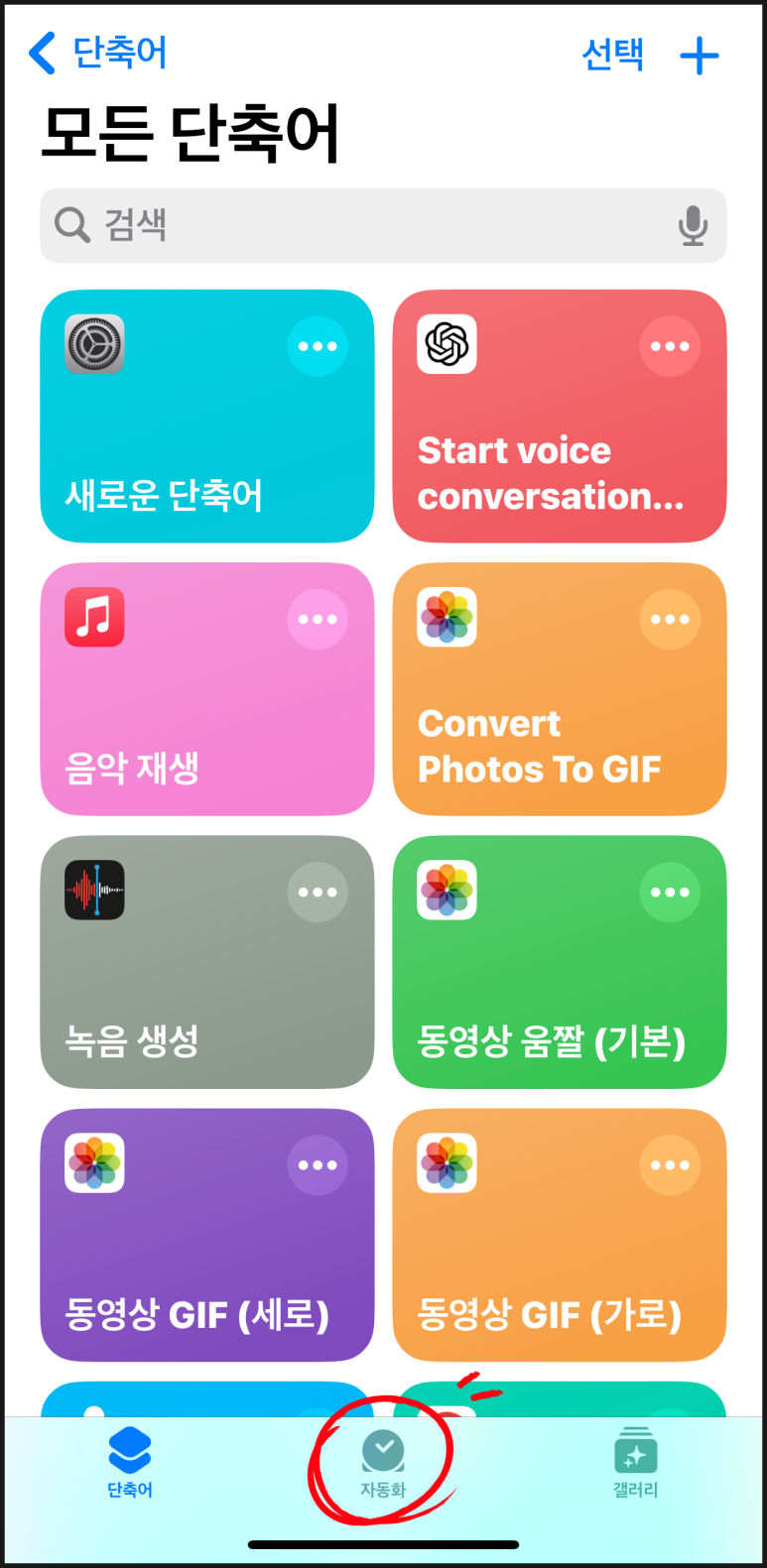
Task: Run the 동영상 움짤 (기본) shortcut
Action: coord(560,962)
